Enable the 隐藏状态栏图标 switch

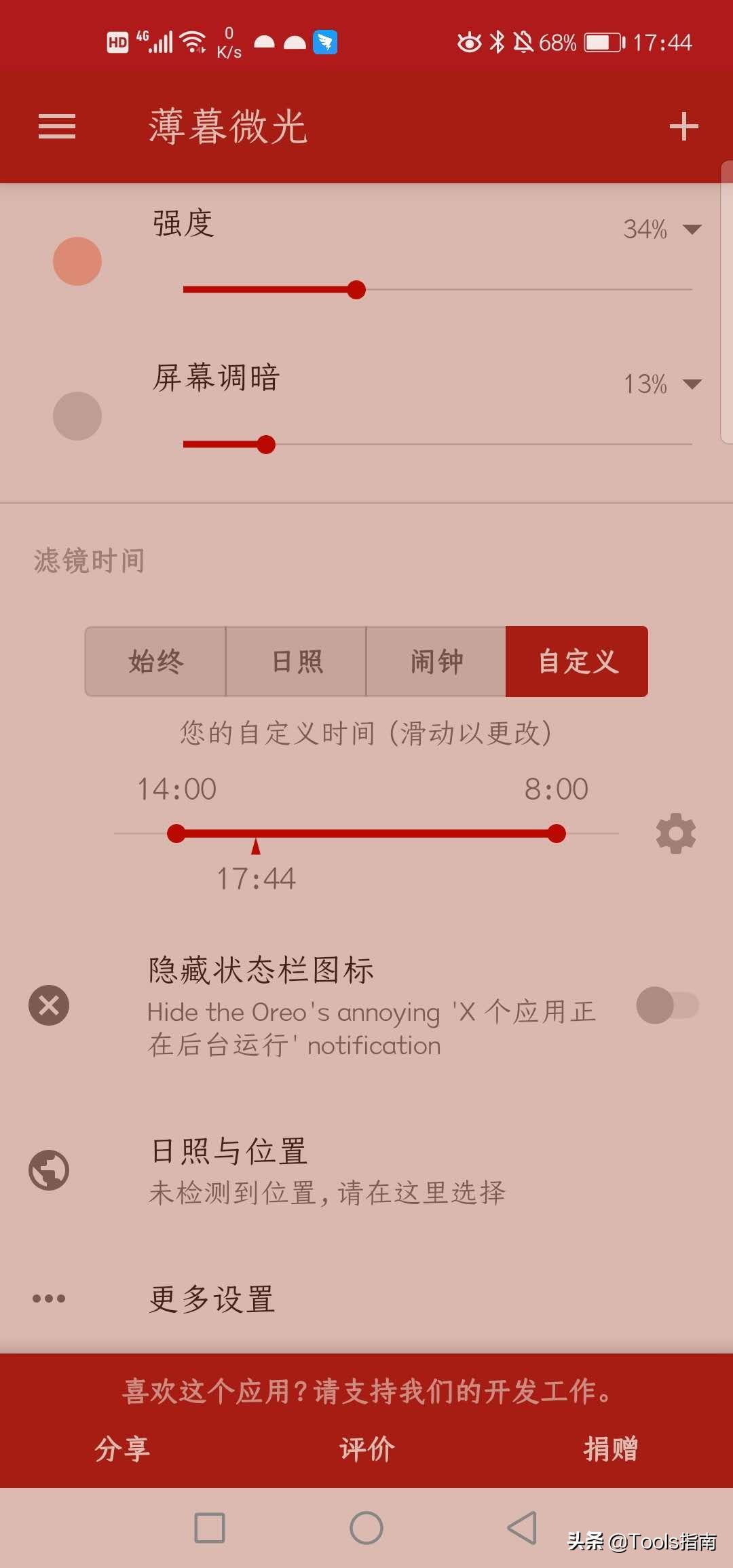tap(667, 1005)
